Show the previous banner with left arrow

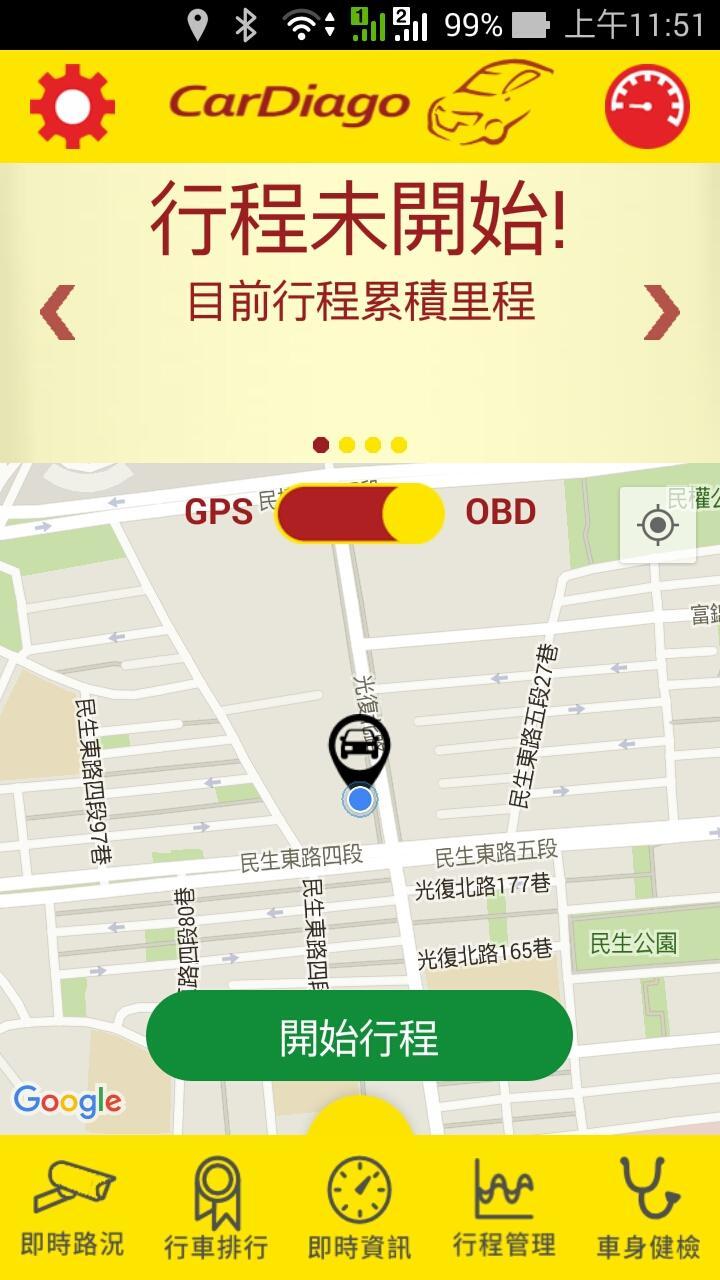coord(58,312)
